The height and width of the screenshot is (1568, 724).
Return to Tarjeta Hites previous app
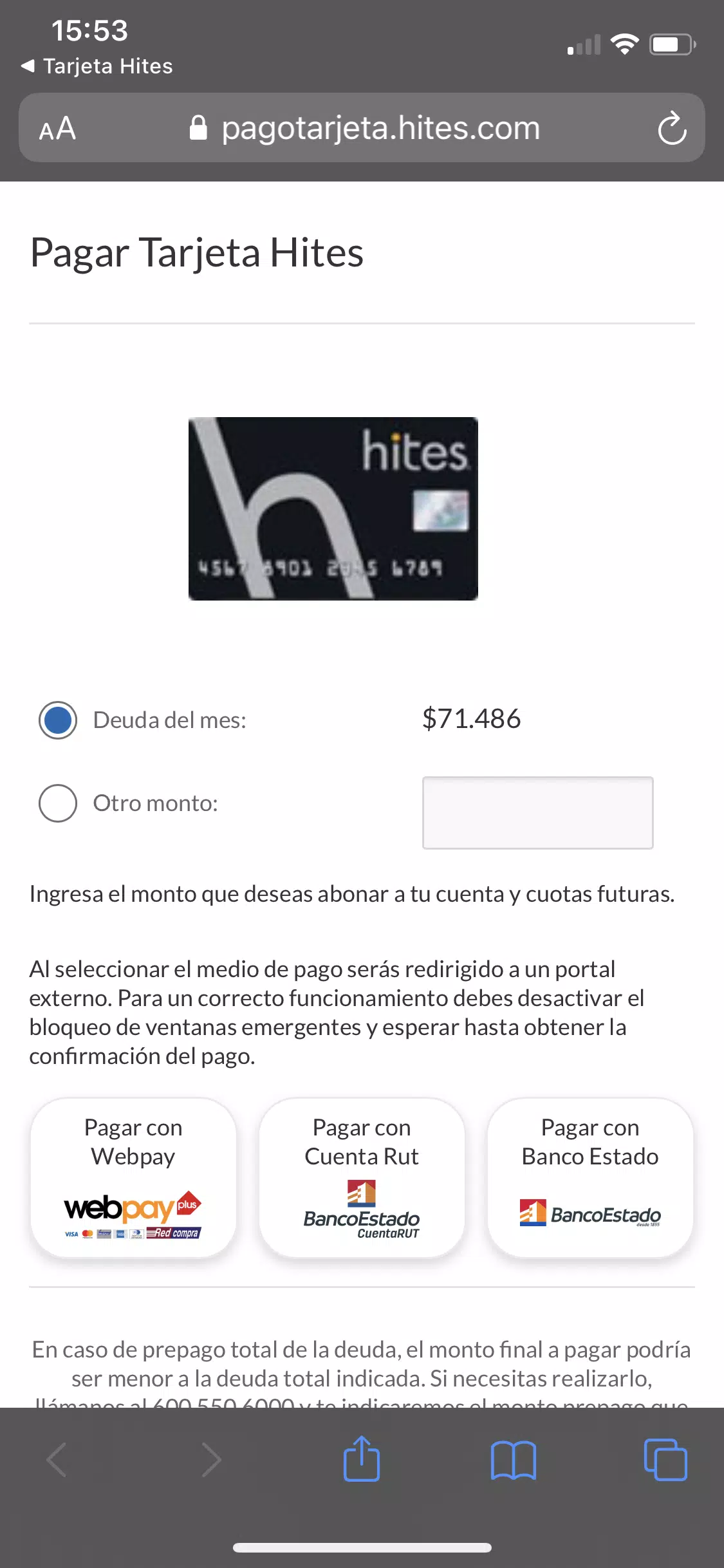(98, 66)
